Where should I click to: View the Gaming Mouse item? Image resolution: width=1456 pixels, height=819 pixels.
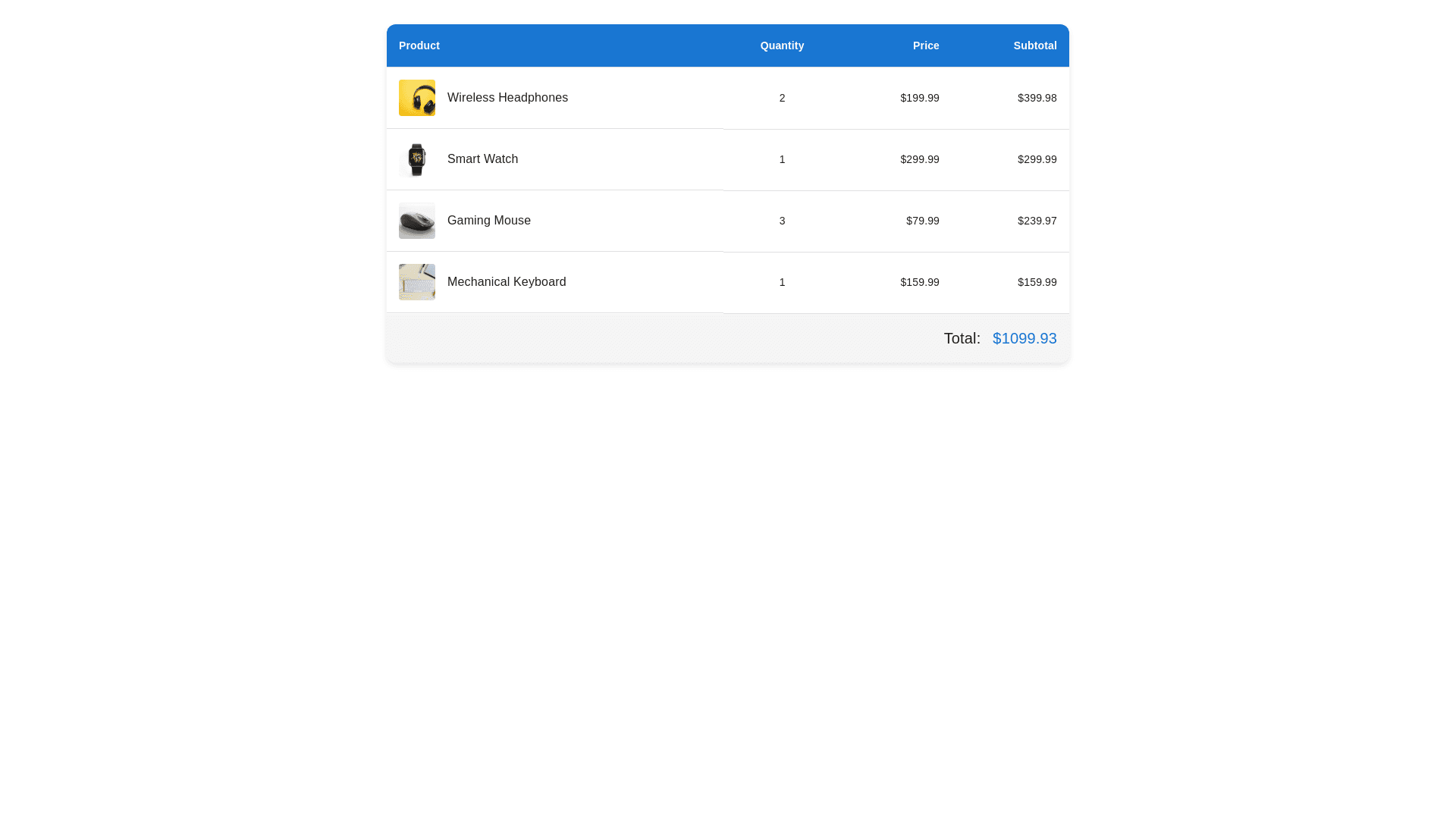pos(488,221)
